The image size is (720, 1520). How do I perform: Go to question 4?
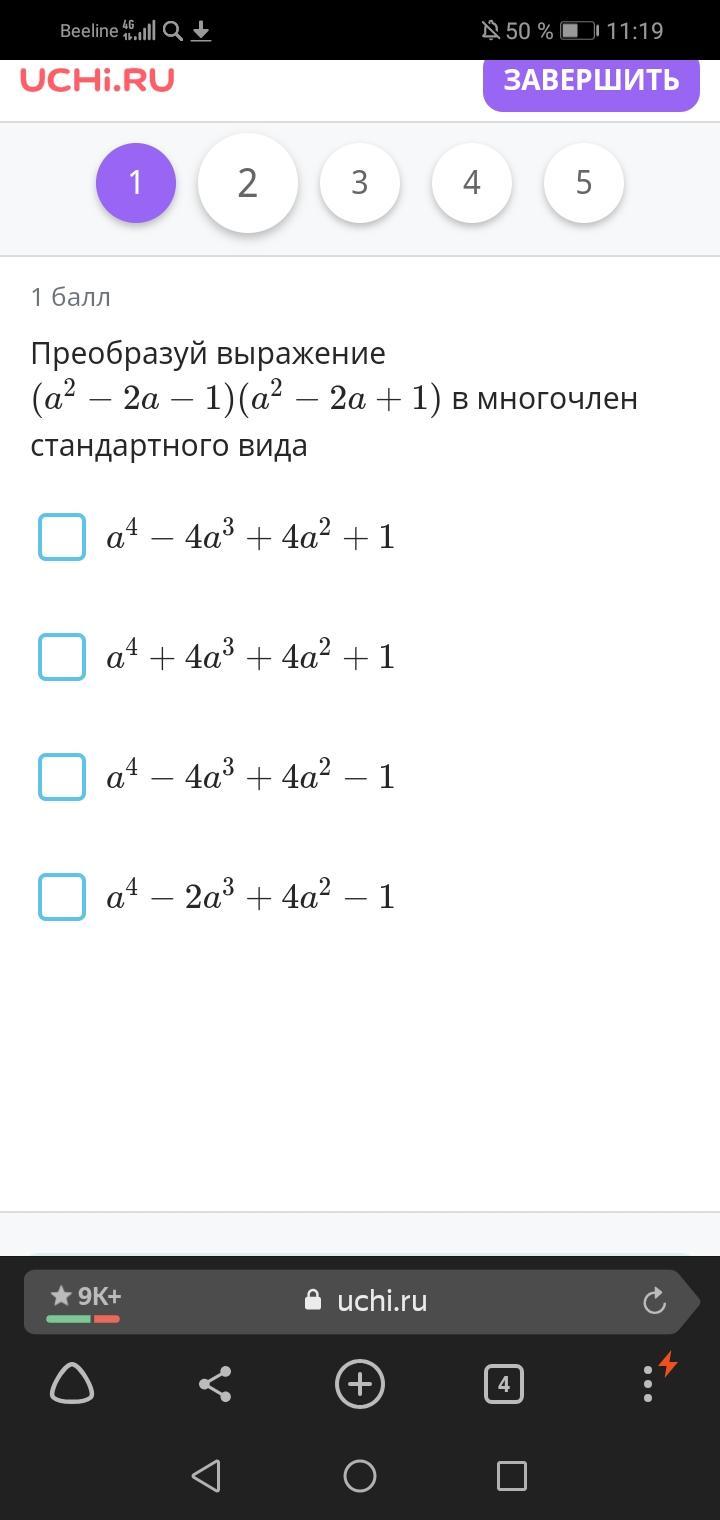click(472, 183)
